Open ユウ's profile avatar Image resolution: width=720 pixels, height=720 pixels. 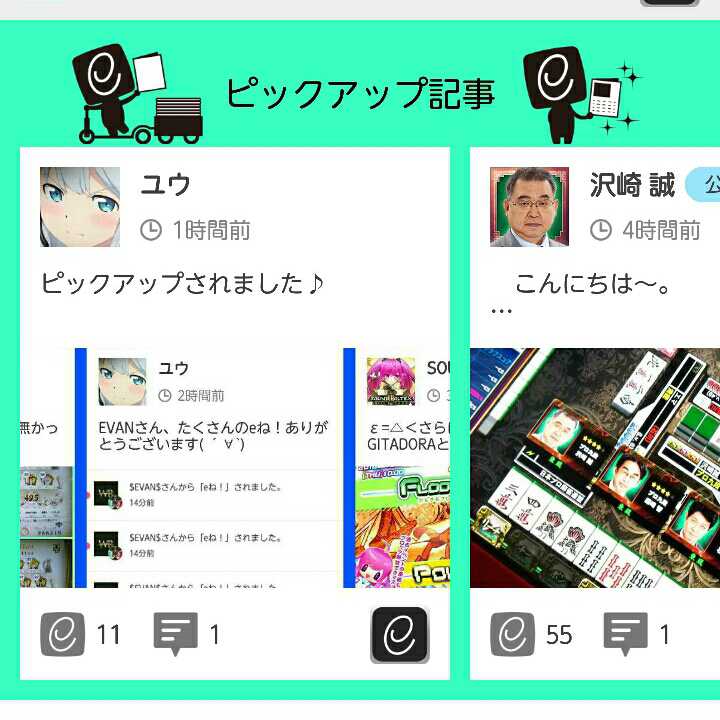tap(80, 207)
